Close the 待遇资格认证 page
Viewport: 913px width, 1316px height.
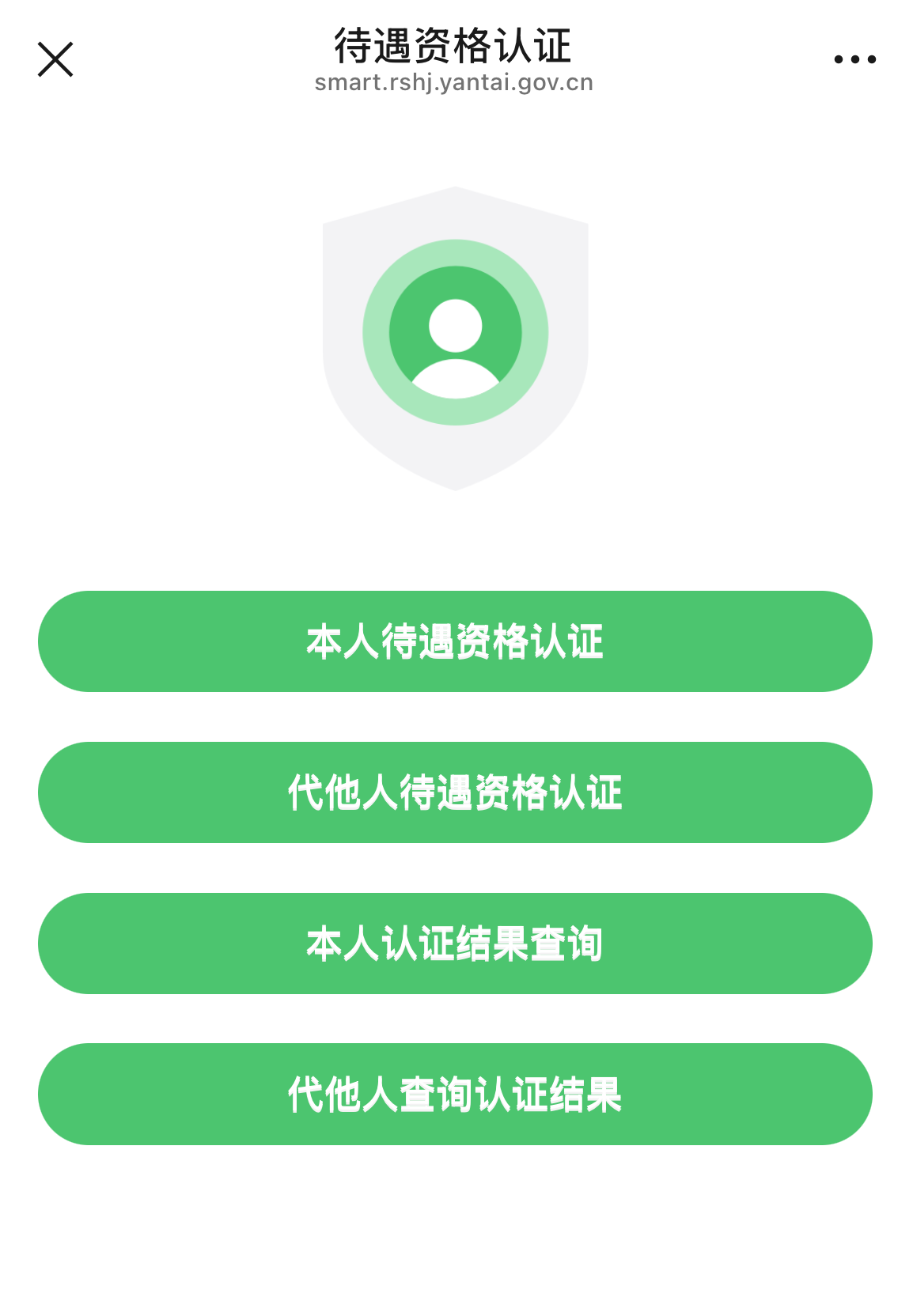pos(55,59)
